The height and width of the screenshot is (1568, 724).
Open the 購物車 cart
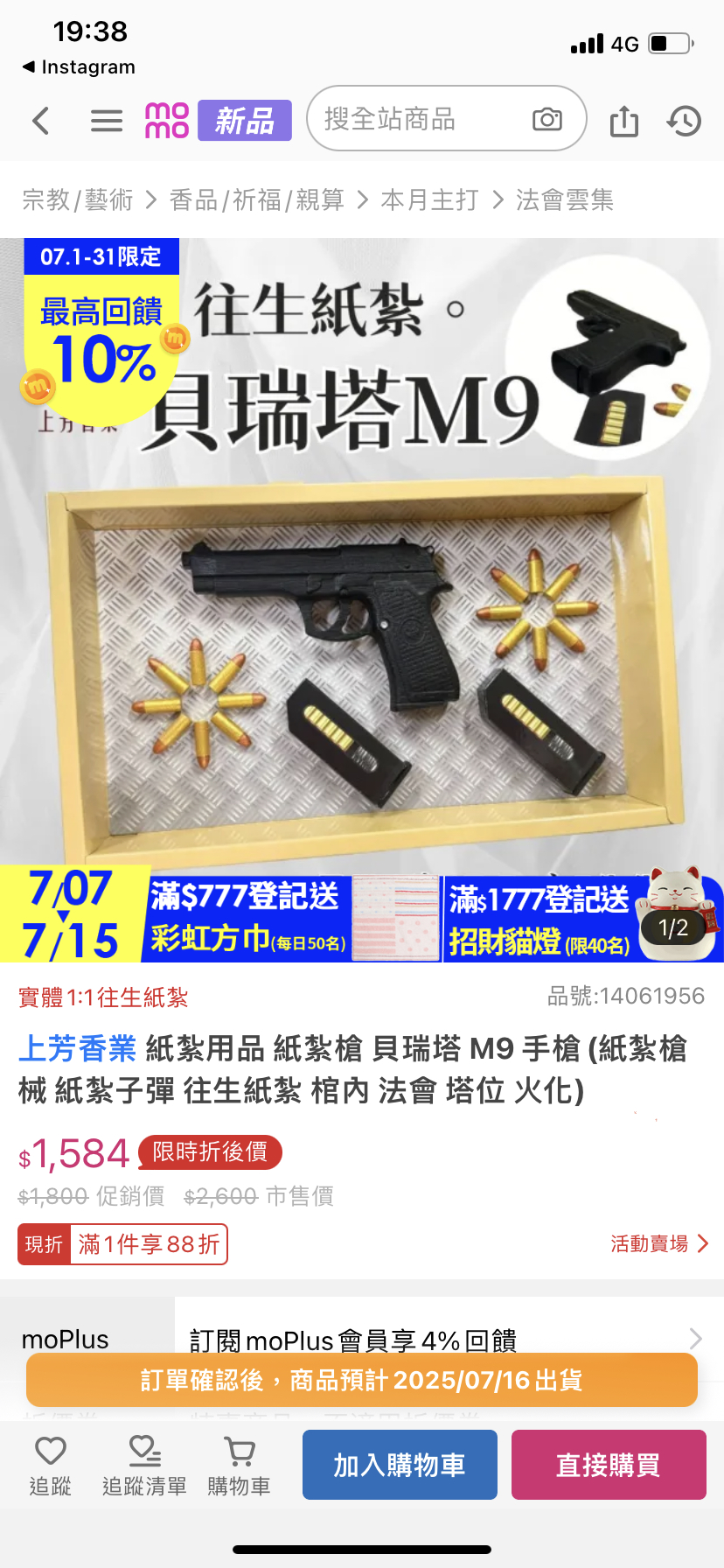tap(239, 1465)
